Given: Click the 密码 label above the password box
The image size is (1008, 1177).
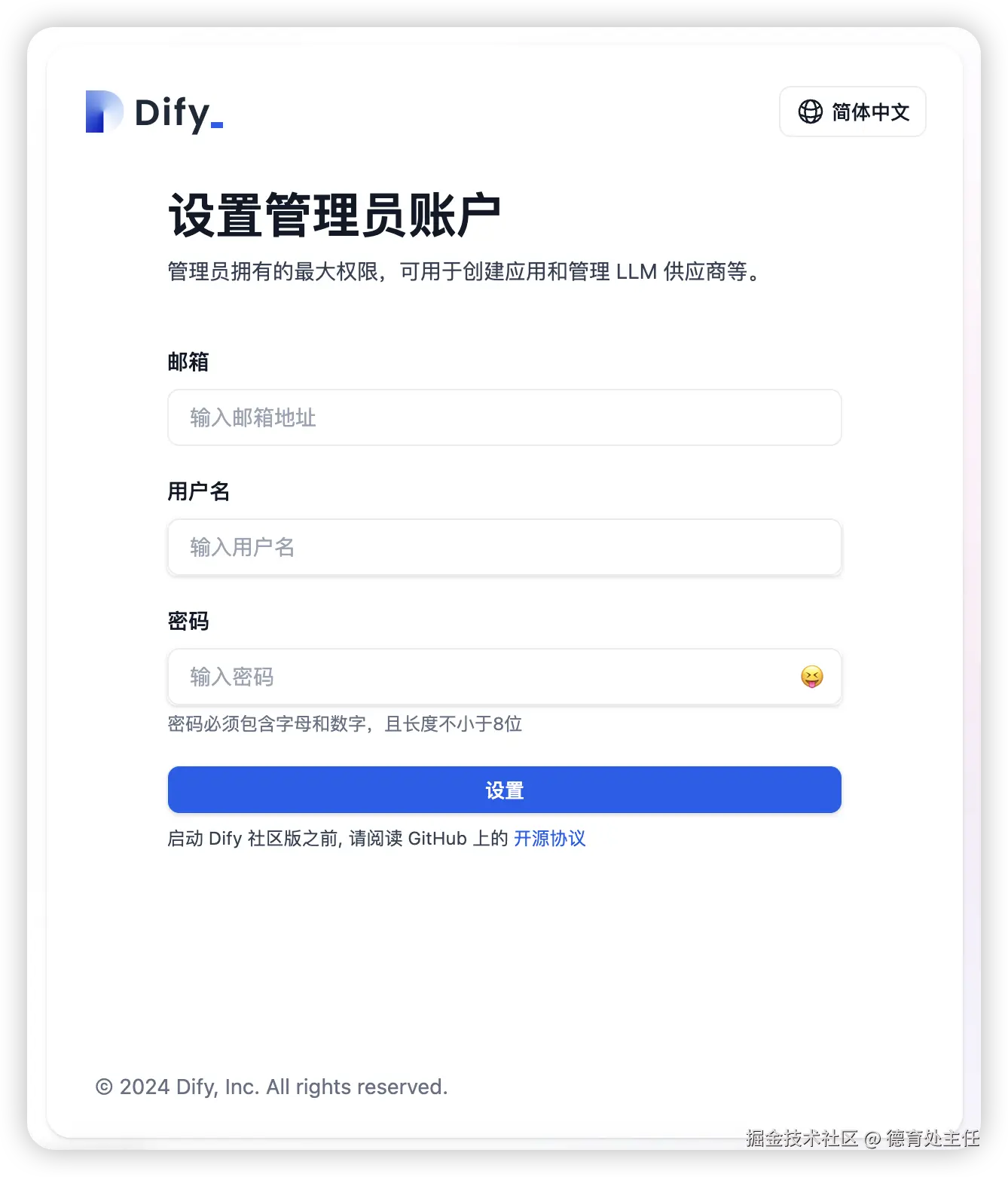Looking at the screenshot, I should 186,621.
